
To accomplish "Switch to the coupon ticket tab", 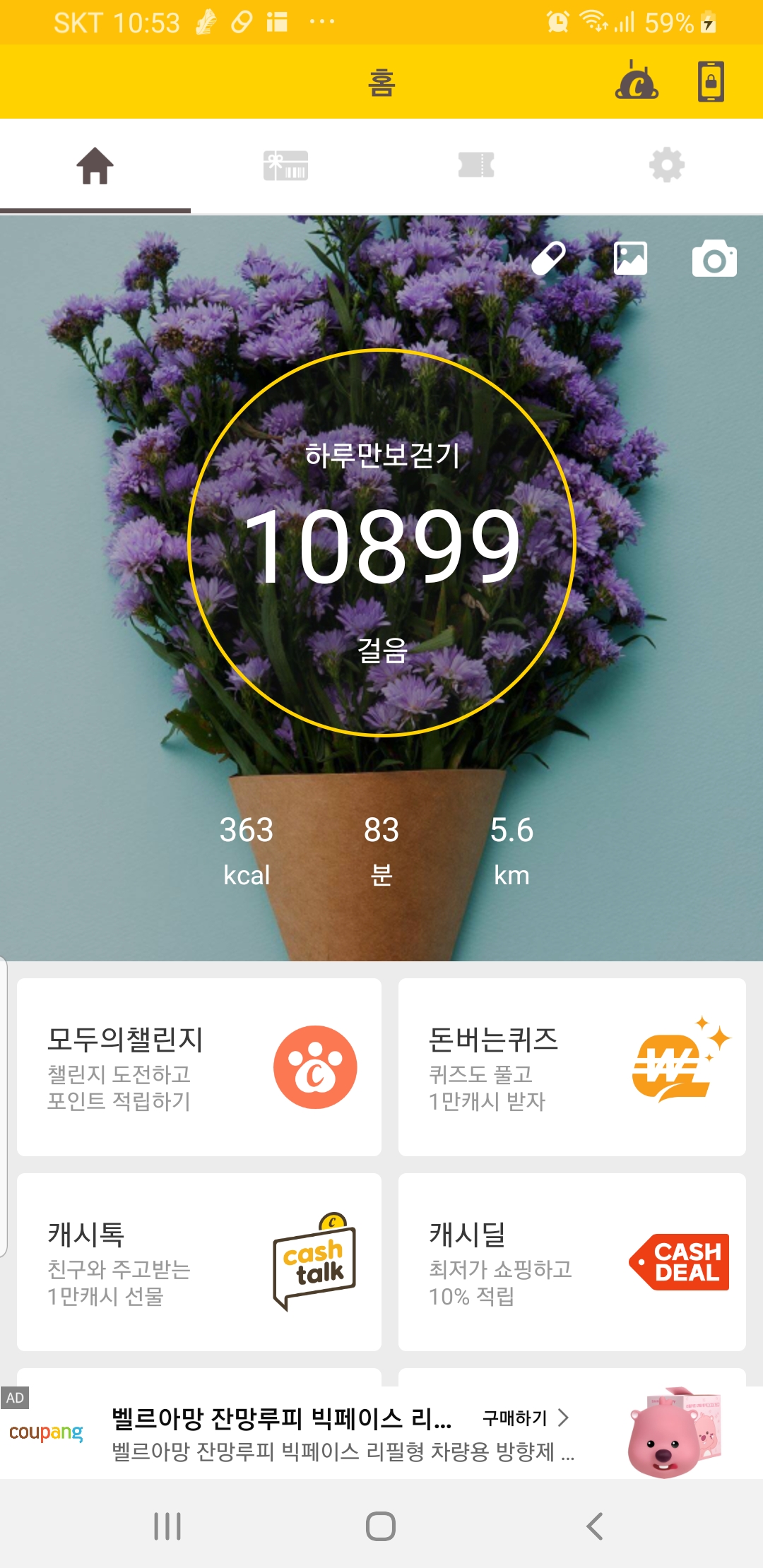I will click(476, 167).
